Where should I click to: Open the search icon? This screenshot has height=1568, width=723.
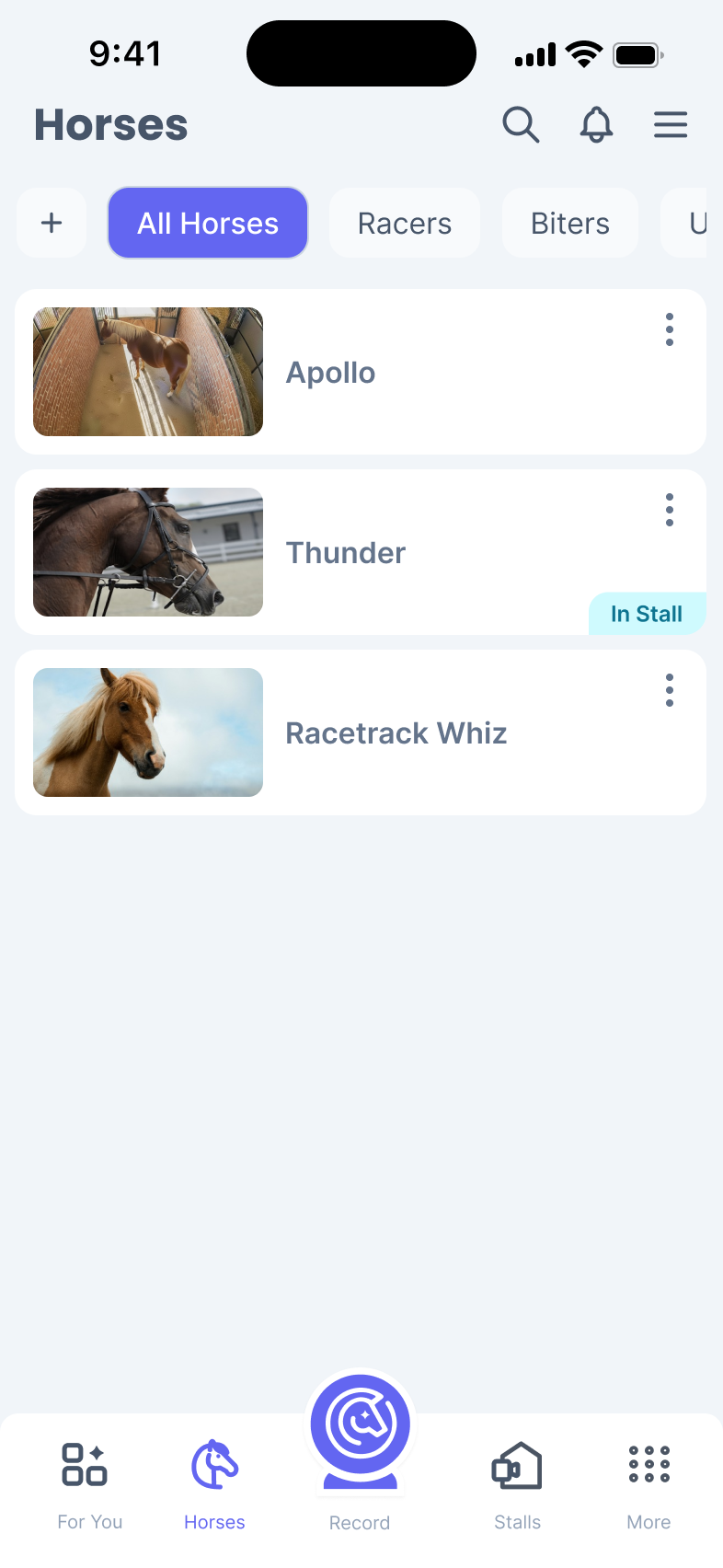[521, 125]
